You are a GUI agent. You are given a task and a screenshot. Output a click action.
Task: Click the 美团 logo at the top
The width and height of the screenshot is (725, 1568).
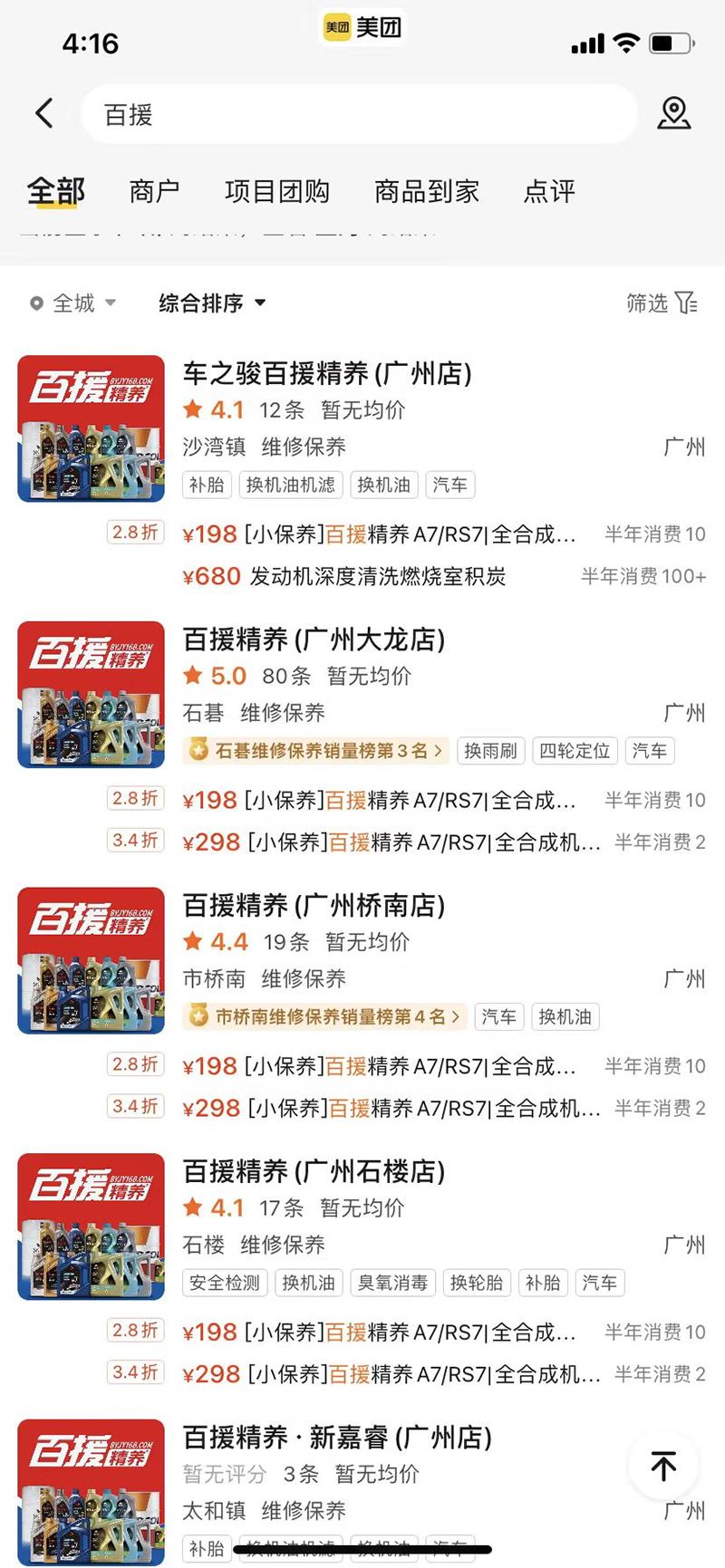tap(362, 26)
